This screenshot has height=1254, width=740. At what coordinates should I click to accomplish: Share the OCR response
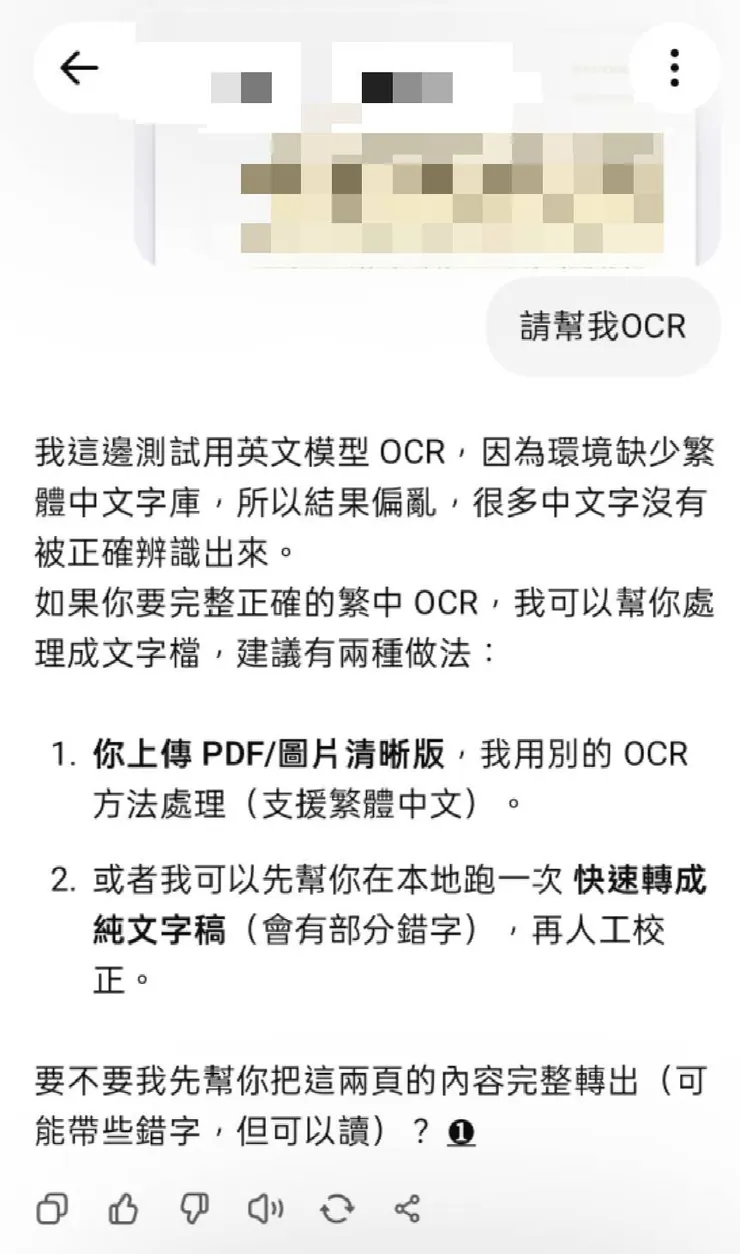(406, 1208)
